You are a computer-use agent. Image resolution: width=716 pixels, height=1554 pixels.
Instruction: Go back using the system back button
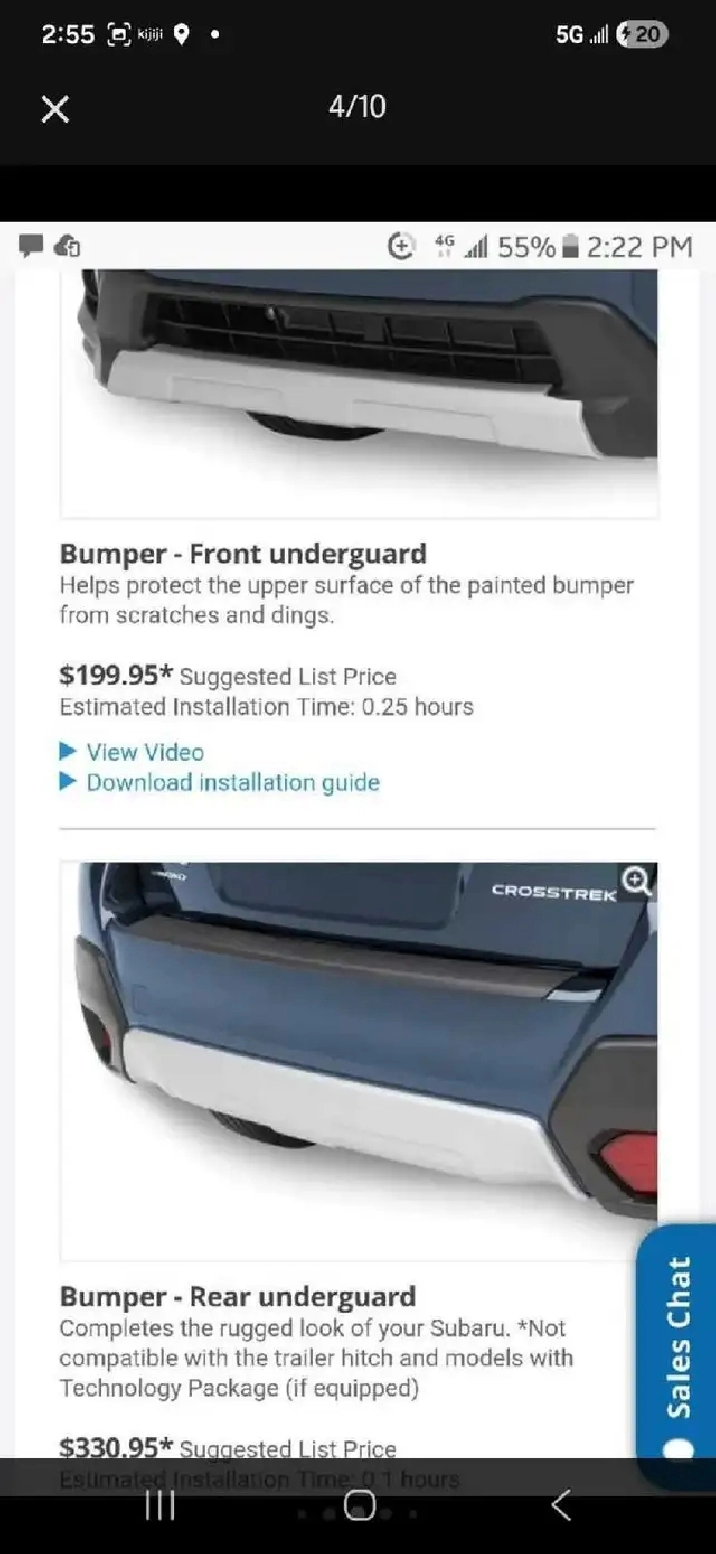(561, 1505)
